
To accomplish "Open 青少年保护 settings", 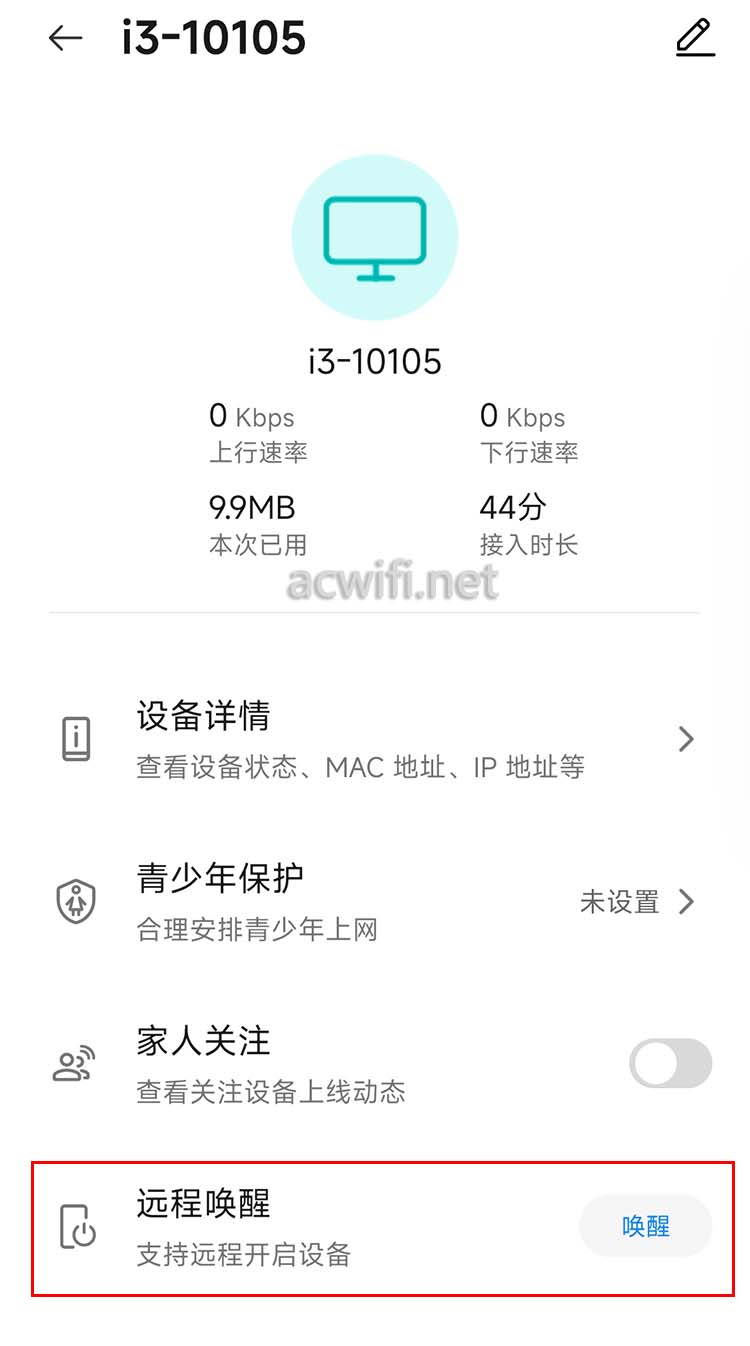I will (x=375, y=902).
